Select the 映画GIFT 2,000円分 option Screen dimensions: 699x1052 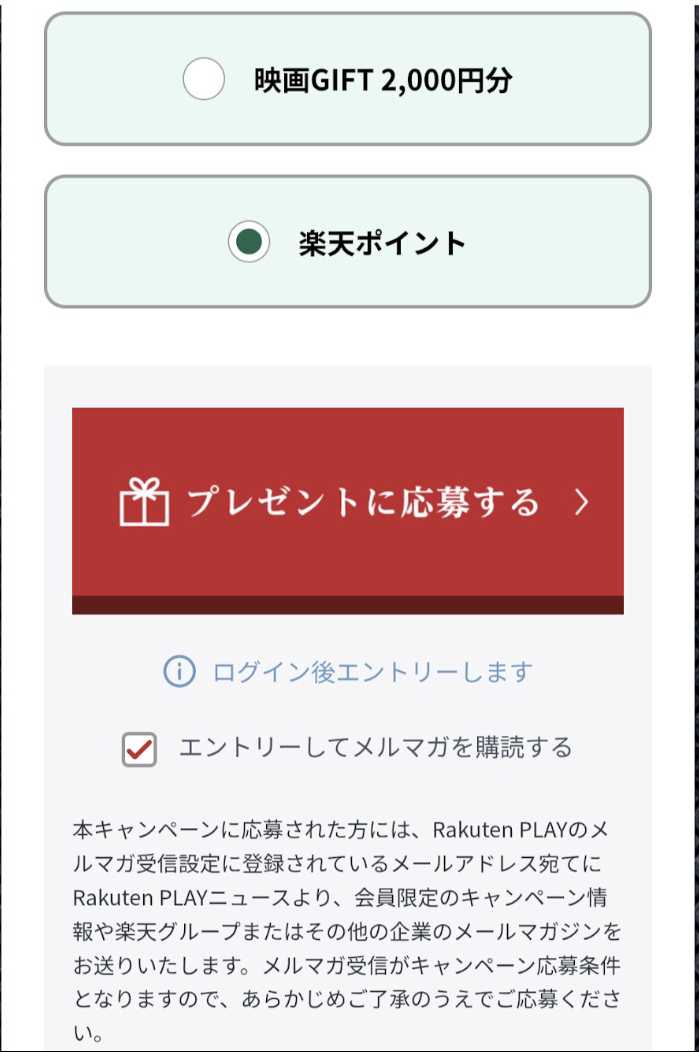204,80
